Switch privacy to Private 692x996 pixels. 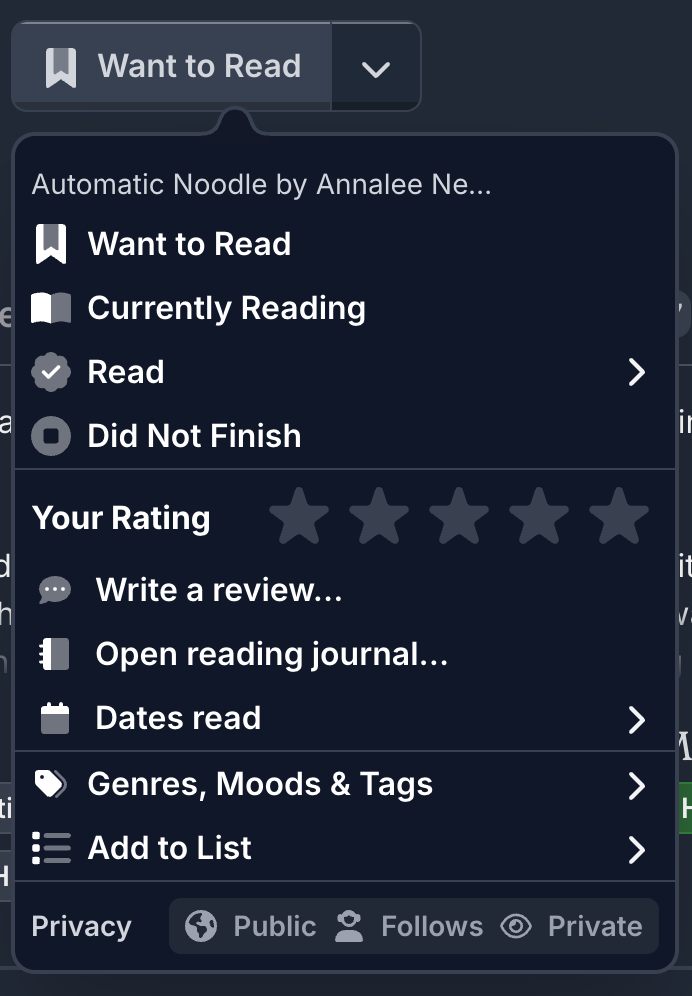[572, 927]
